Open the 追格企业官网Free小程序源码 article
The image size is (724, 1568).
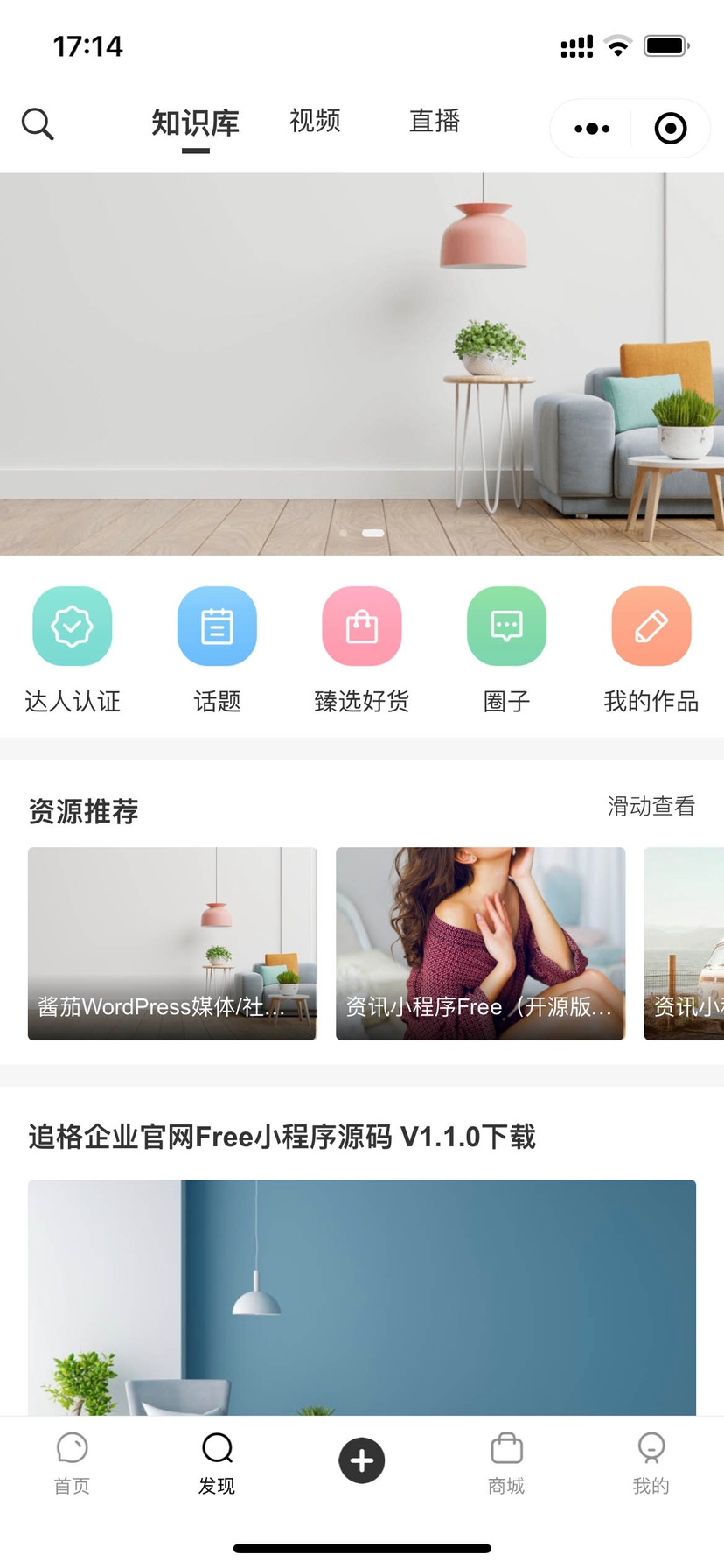(x=282, y=1137)
